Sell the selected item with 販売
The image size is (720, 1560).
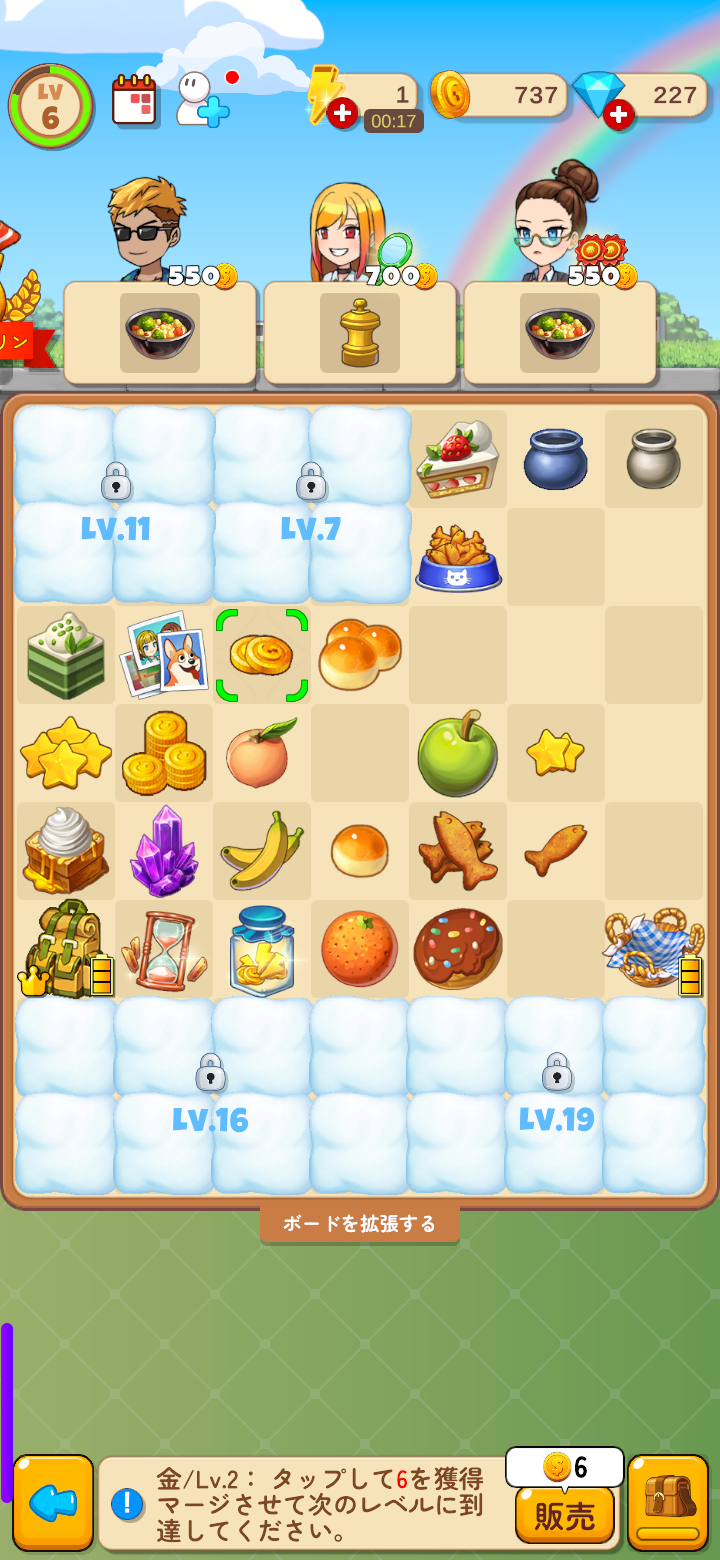coord(565,1515)
